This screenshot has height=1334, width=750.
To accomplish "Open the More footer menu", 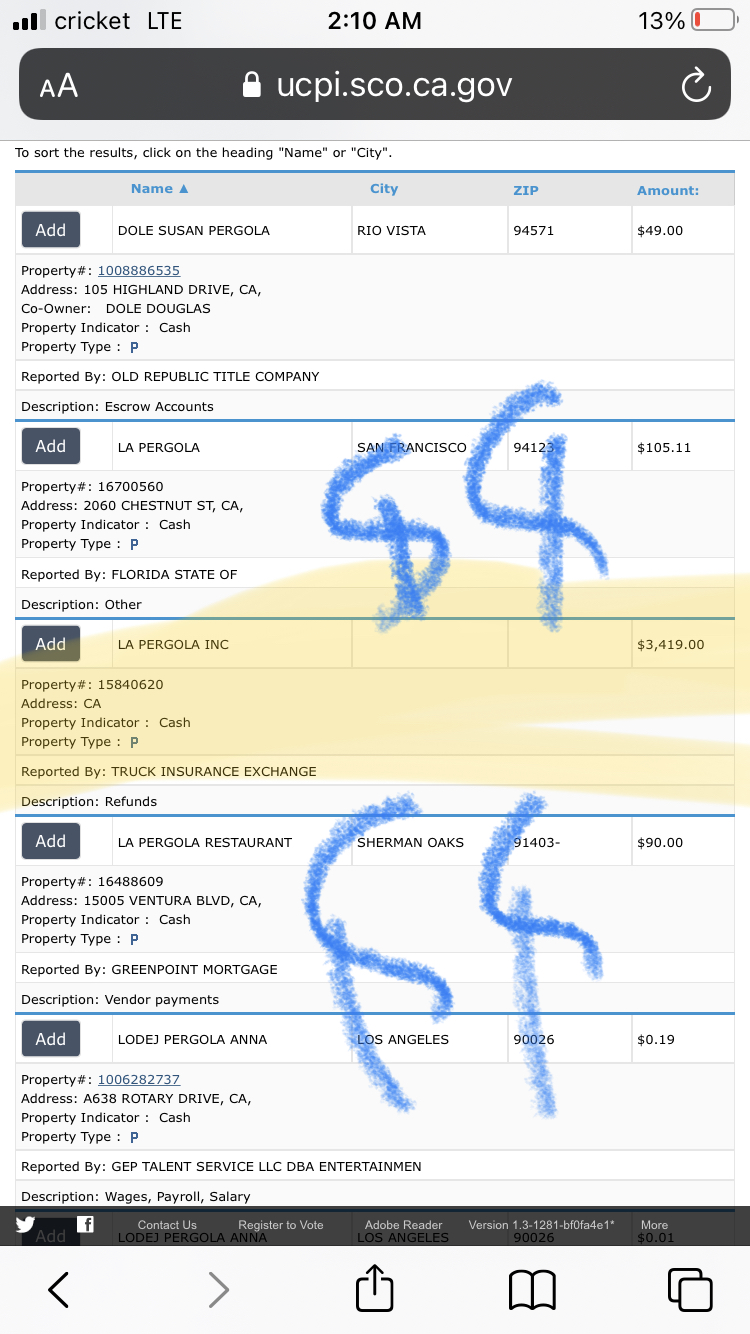I will [655, 1225].
